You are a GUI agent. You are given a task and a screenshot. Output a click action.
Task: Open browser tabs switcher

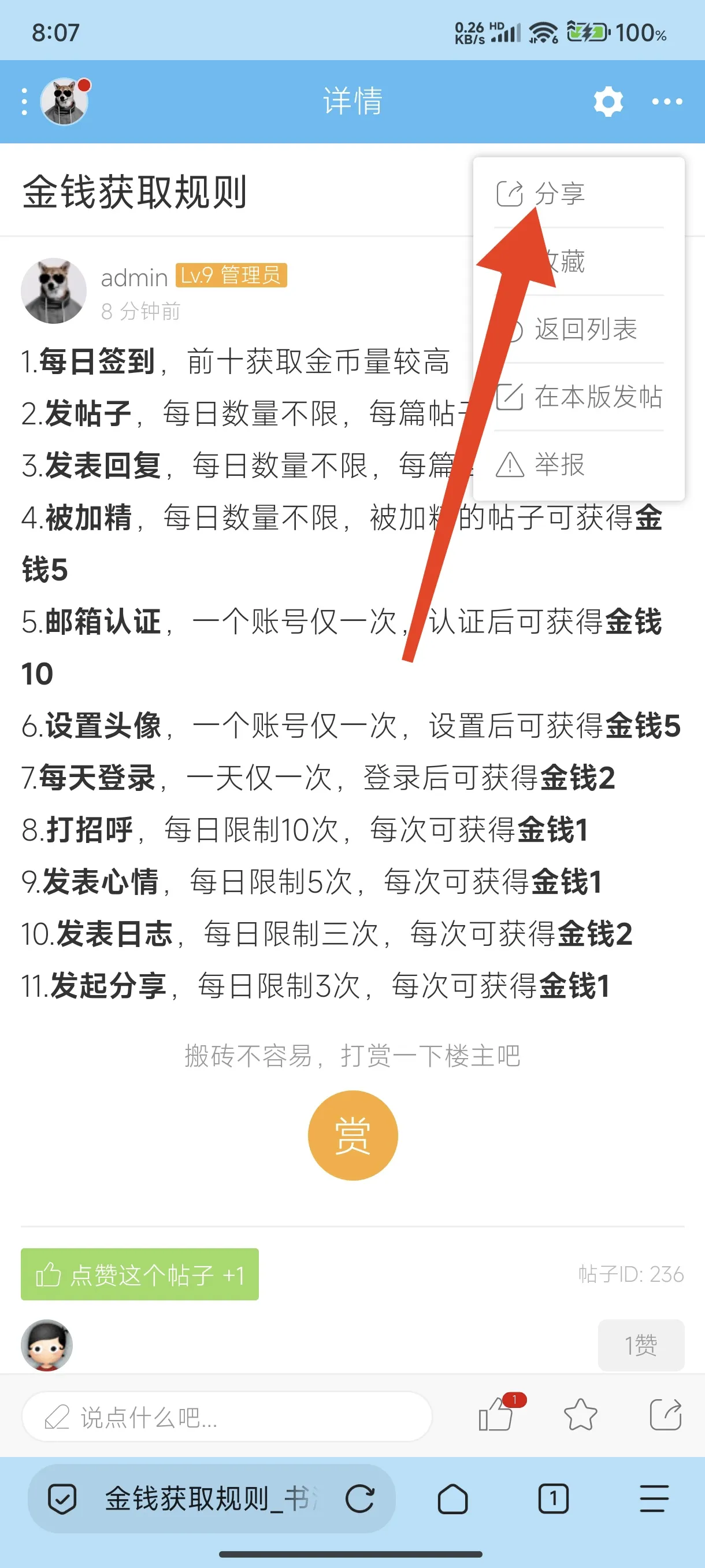pos(553,1499)
